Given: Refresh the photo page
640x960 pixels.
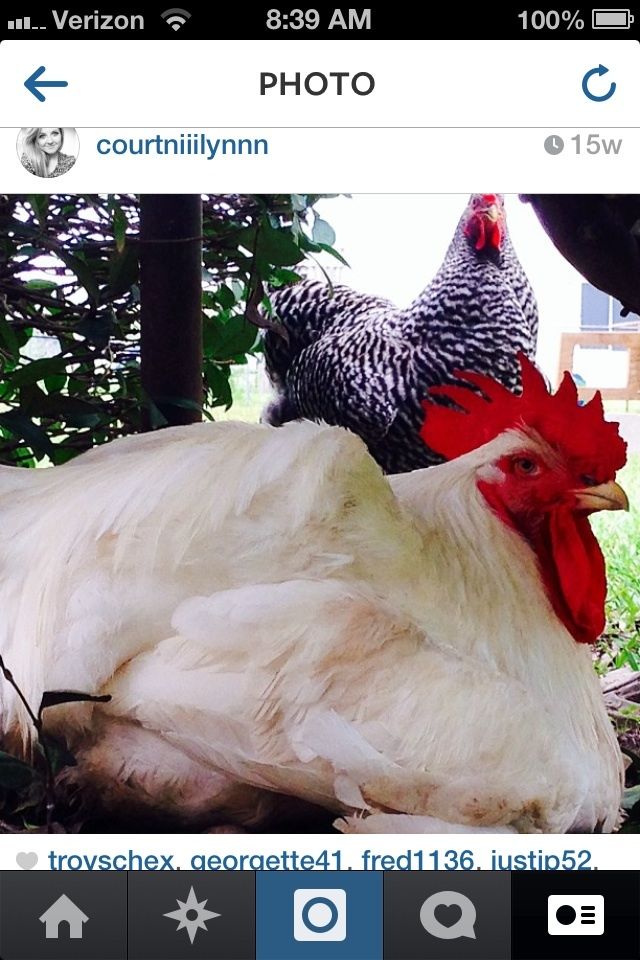Looking at the screenshot, I should click(x=598, y=85).
